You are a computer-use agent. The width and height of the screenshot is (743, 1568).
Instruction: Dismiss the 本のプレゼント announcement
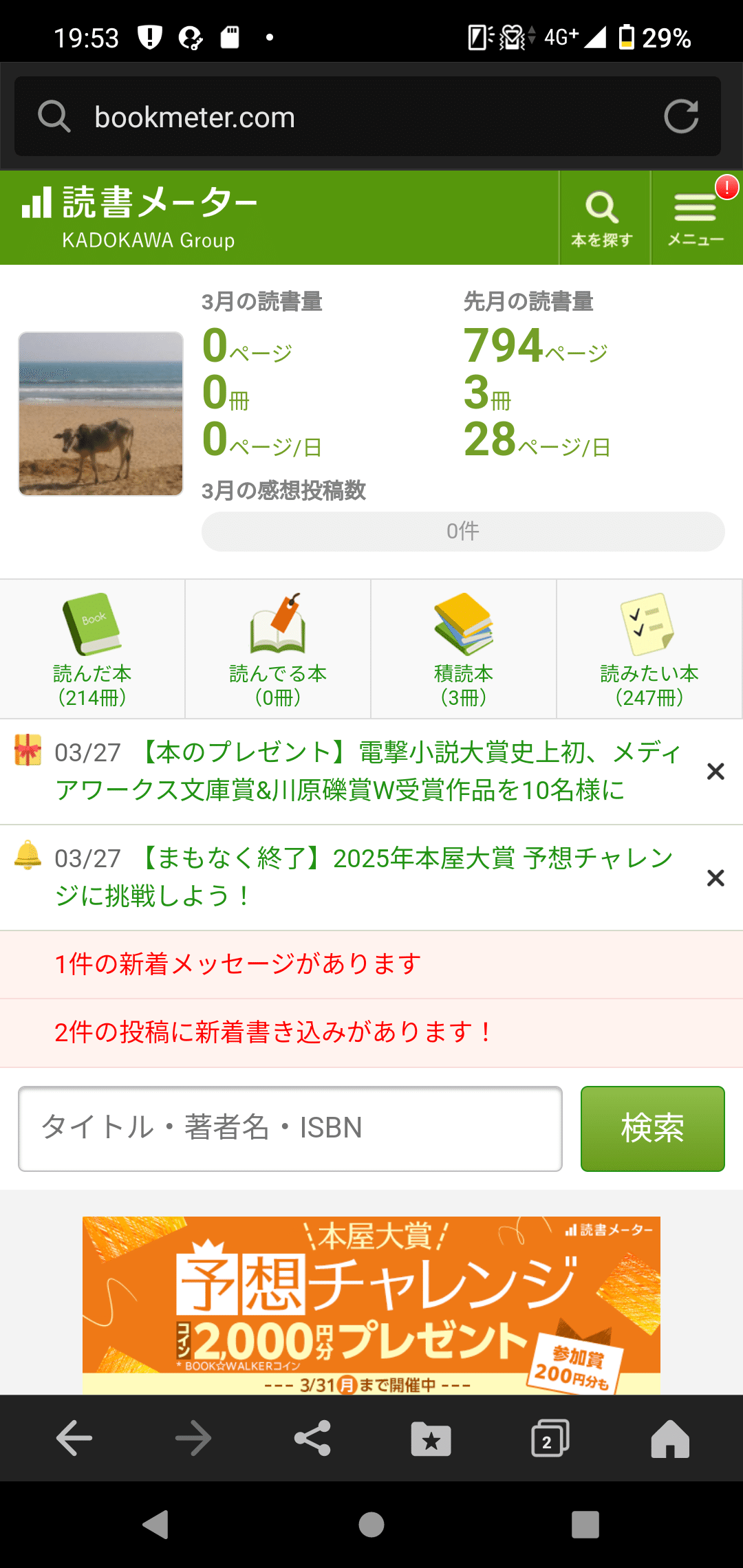(x=715, y=772)
